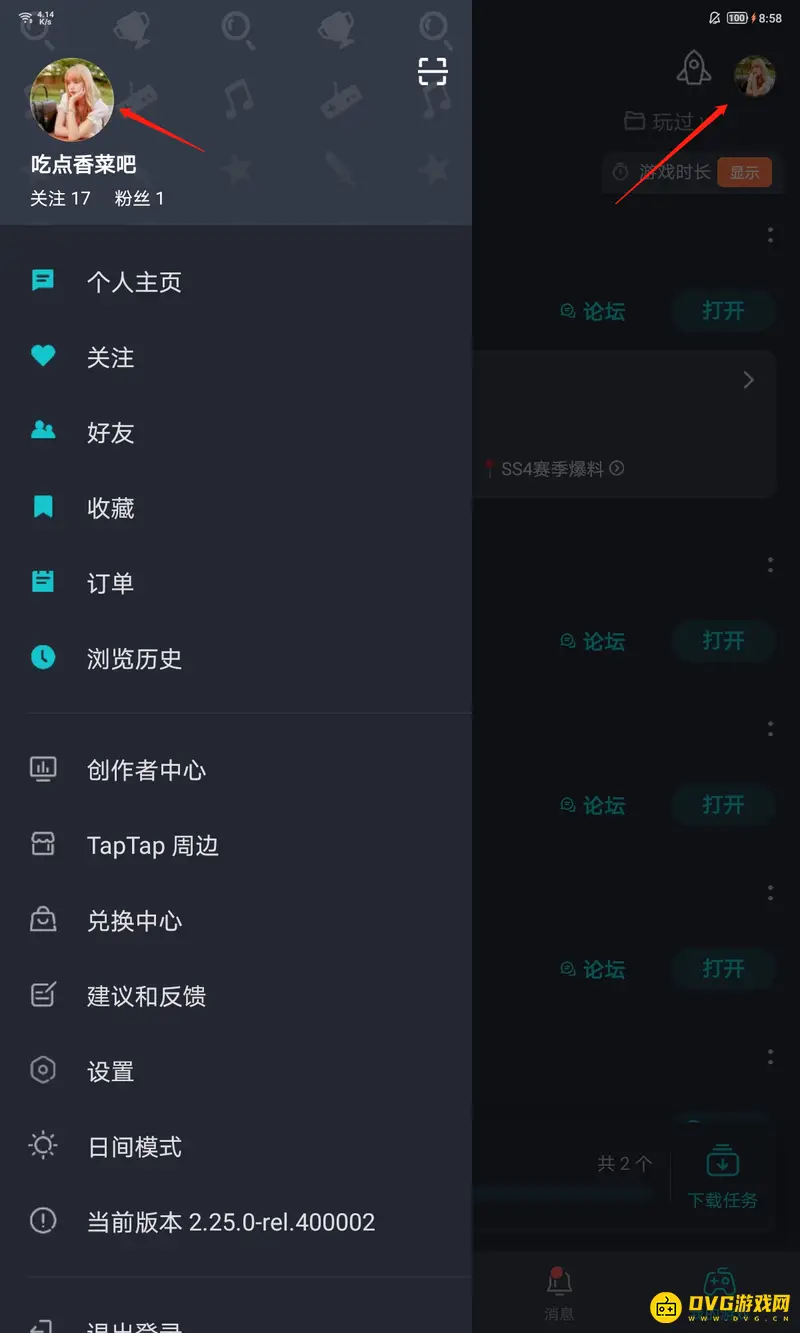Screen dimensions: 800x1333
Task: Tap the first 打开 button
Action: [723, 311]
